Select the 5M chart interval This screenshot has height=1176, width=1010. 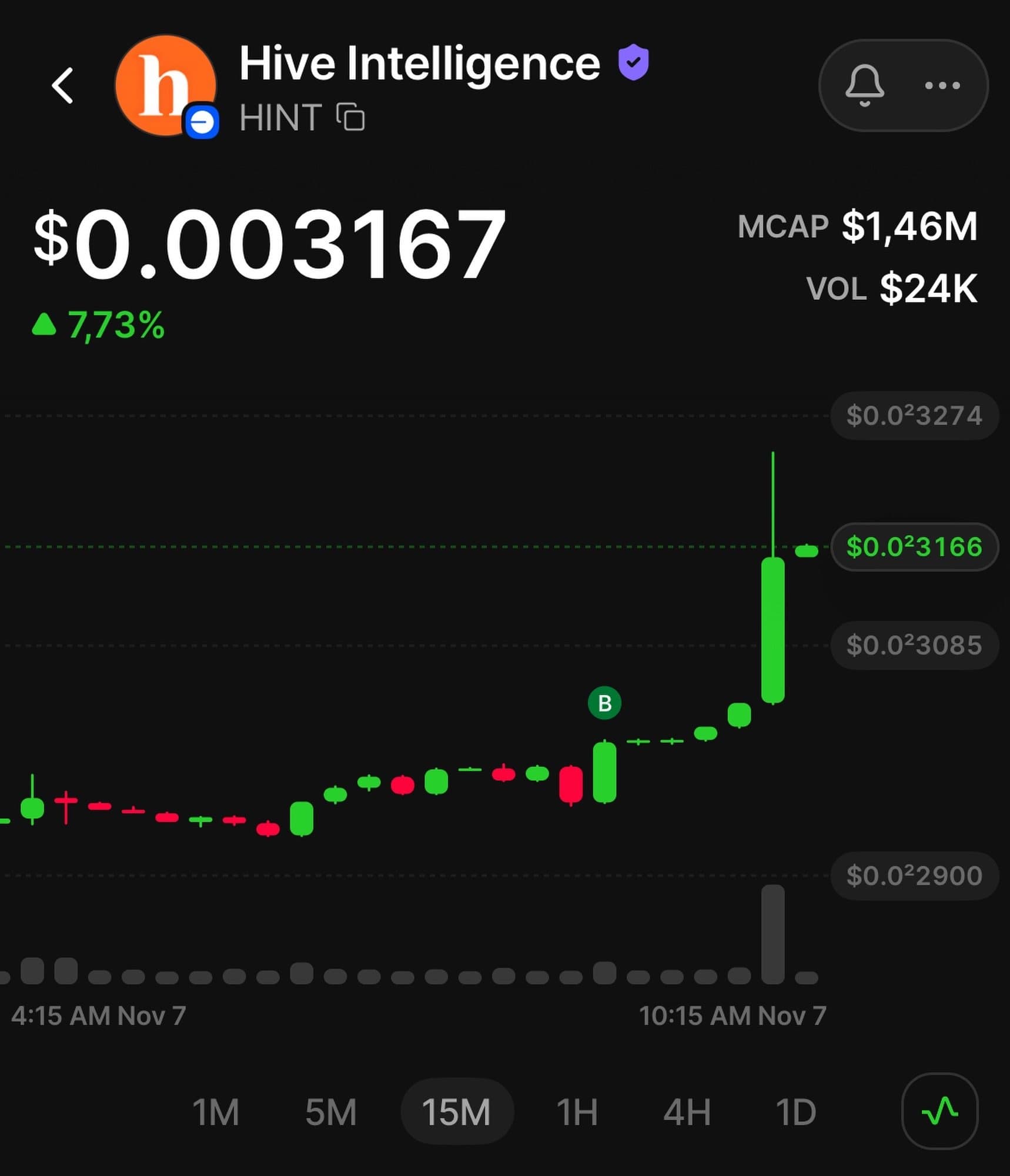(x=331, y=1112)
